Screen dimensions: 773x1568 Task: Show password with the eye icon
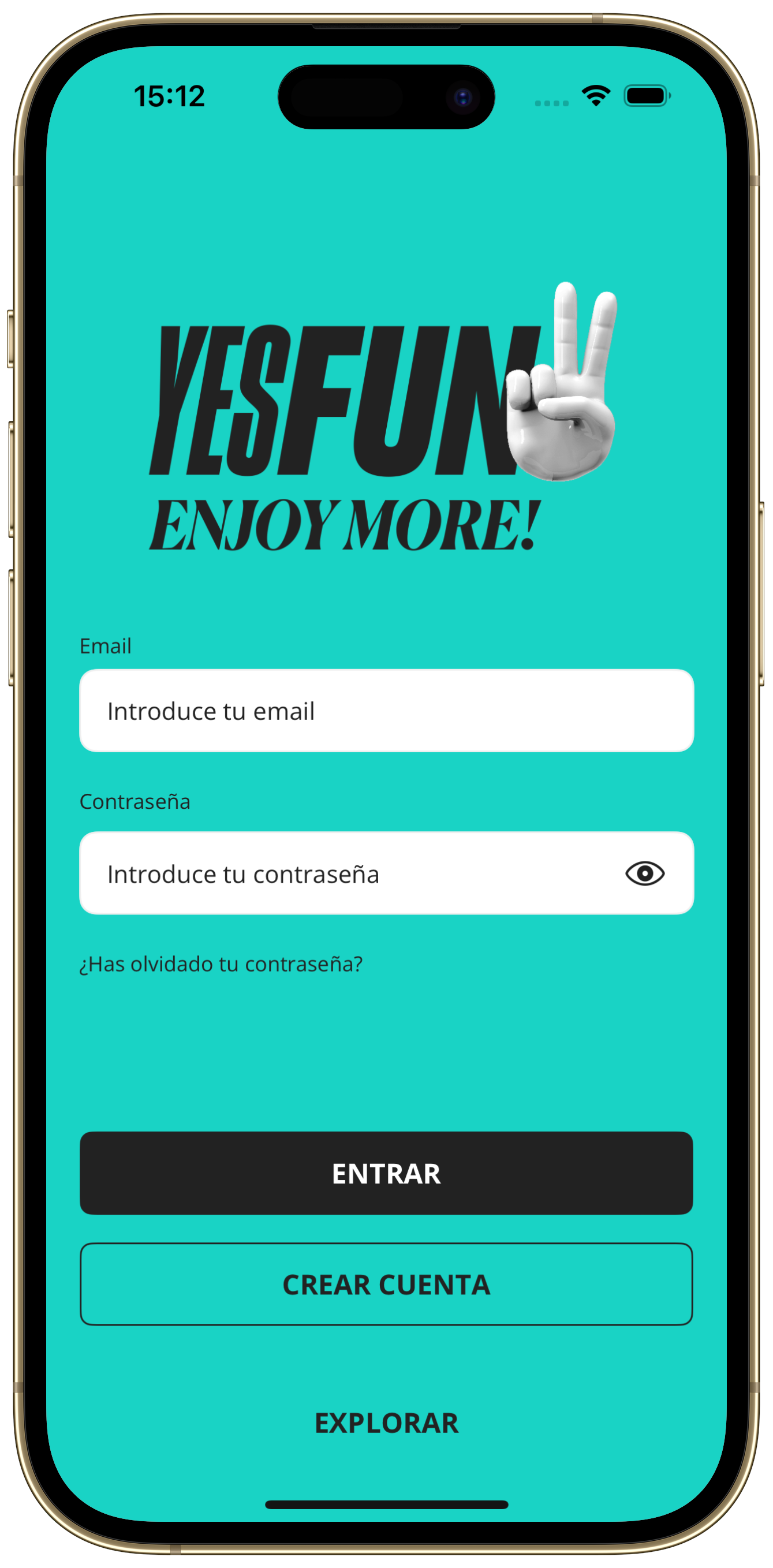[x=645, y=873]
